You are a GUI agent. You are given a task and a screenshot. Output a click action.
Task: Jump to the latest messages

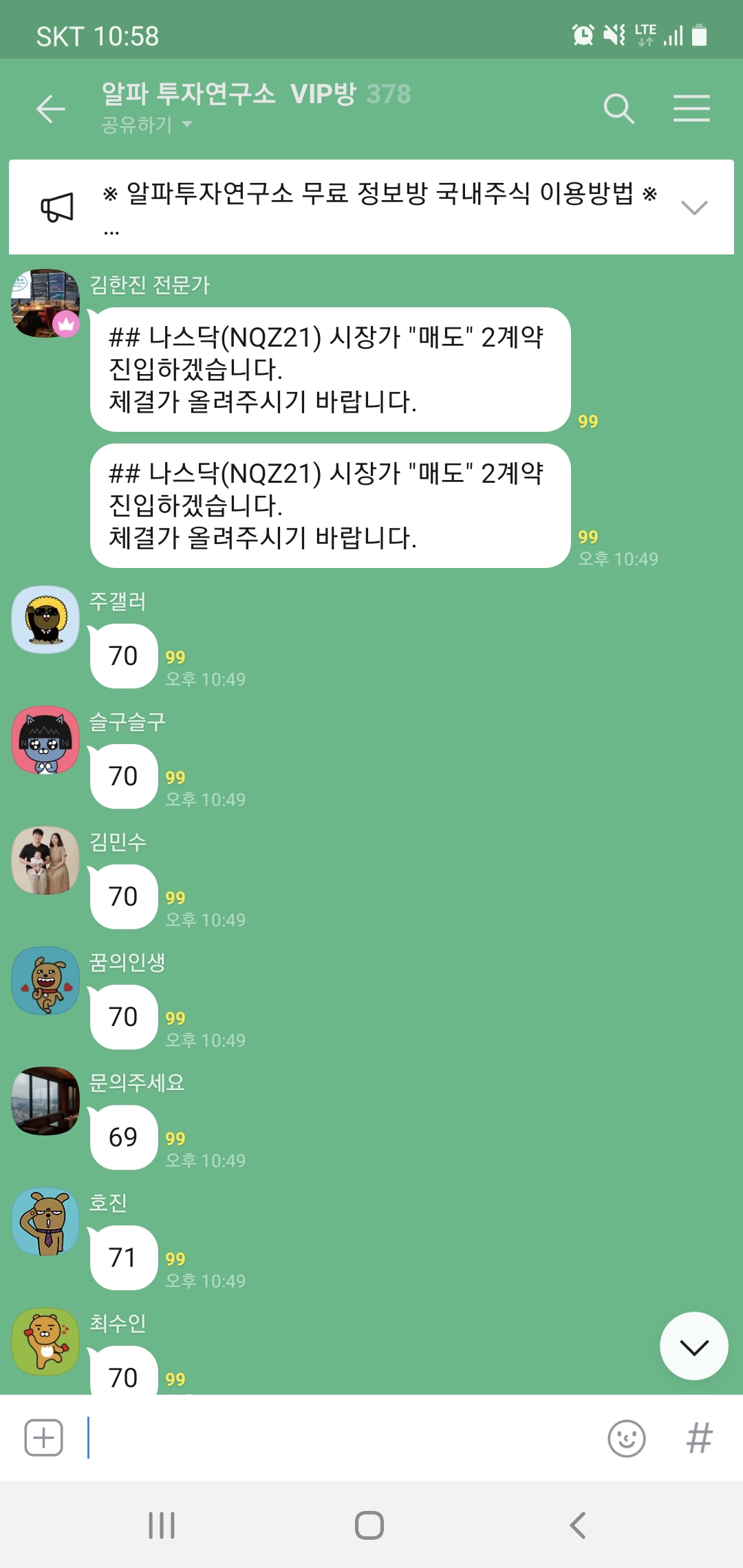click(693, 1347)
